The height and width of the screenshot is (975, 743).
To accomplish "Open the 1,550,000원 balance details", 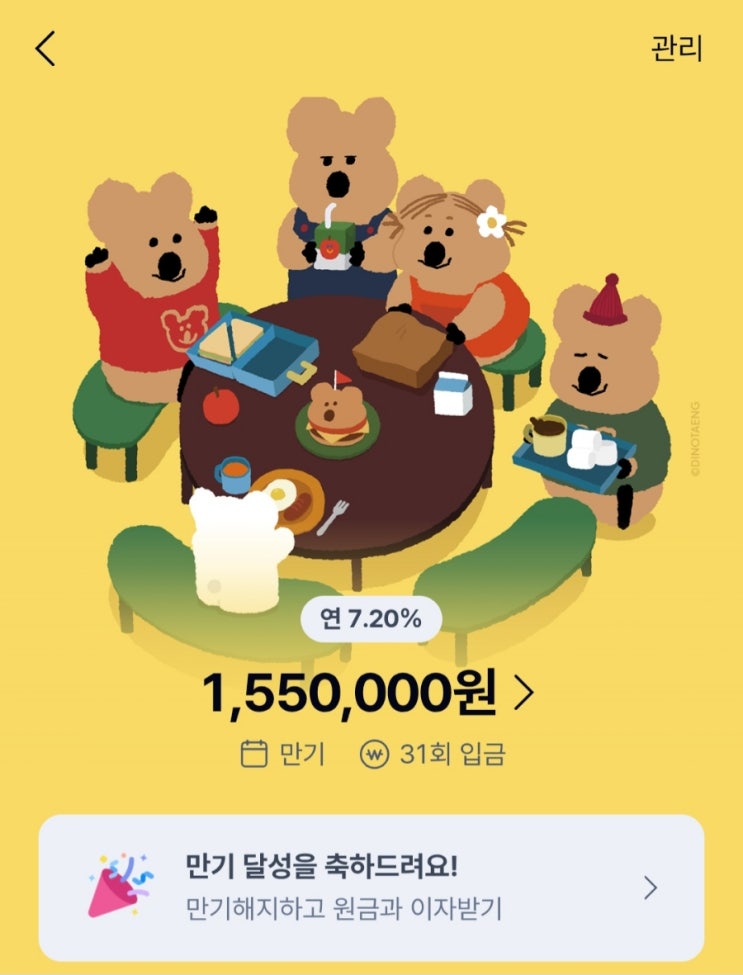I will click(368, 694).
